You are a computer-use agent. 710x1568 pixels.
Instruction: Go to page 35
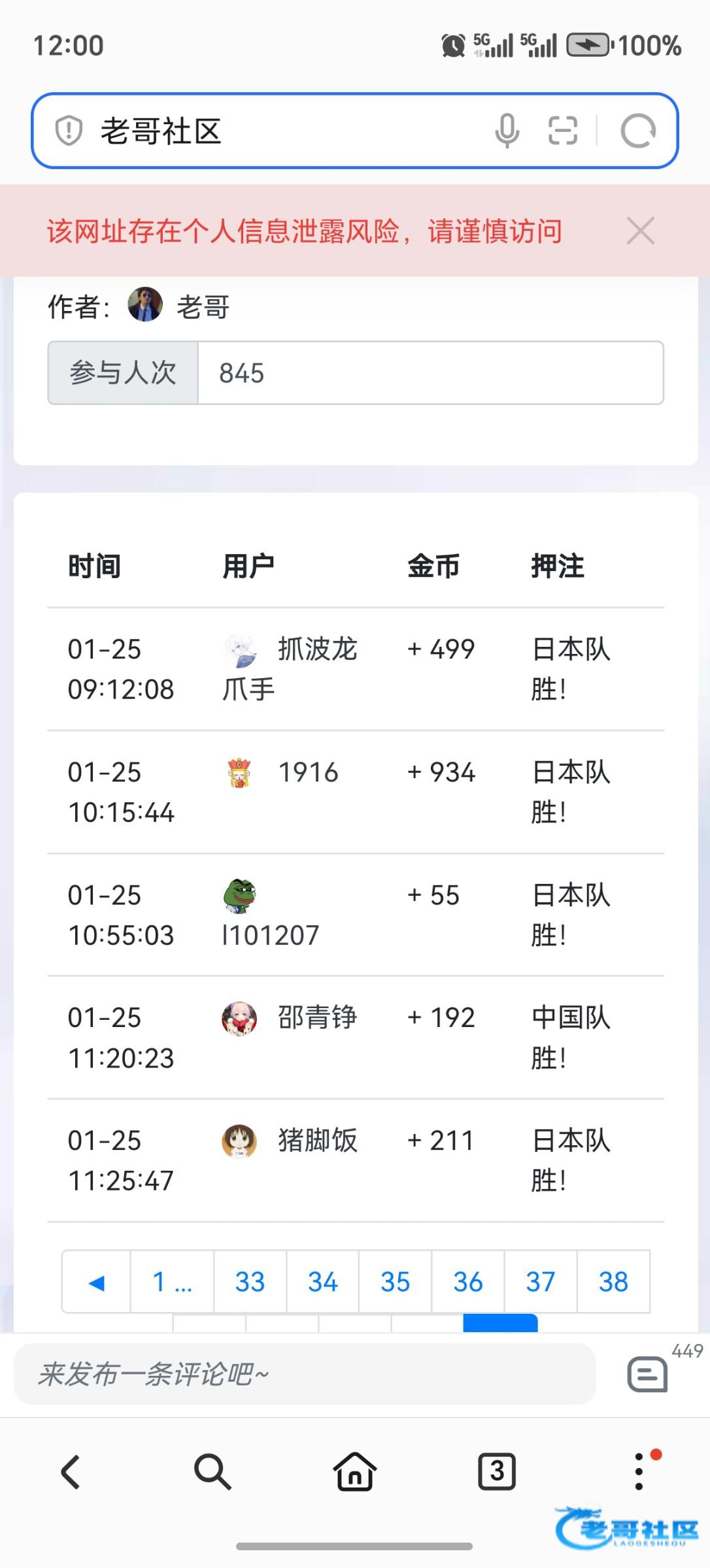pos(395,1282)
